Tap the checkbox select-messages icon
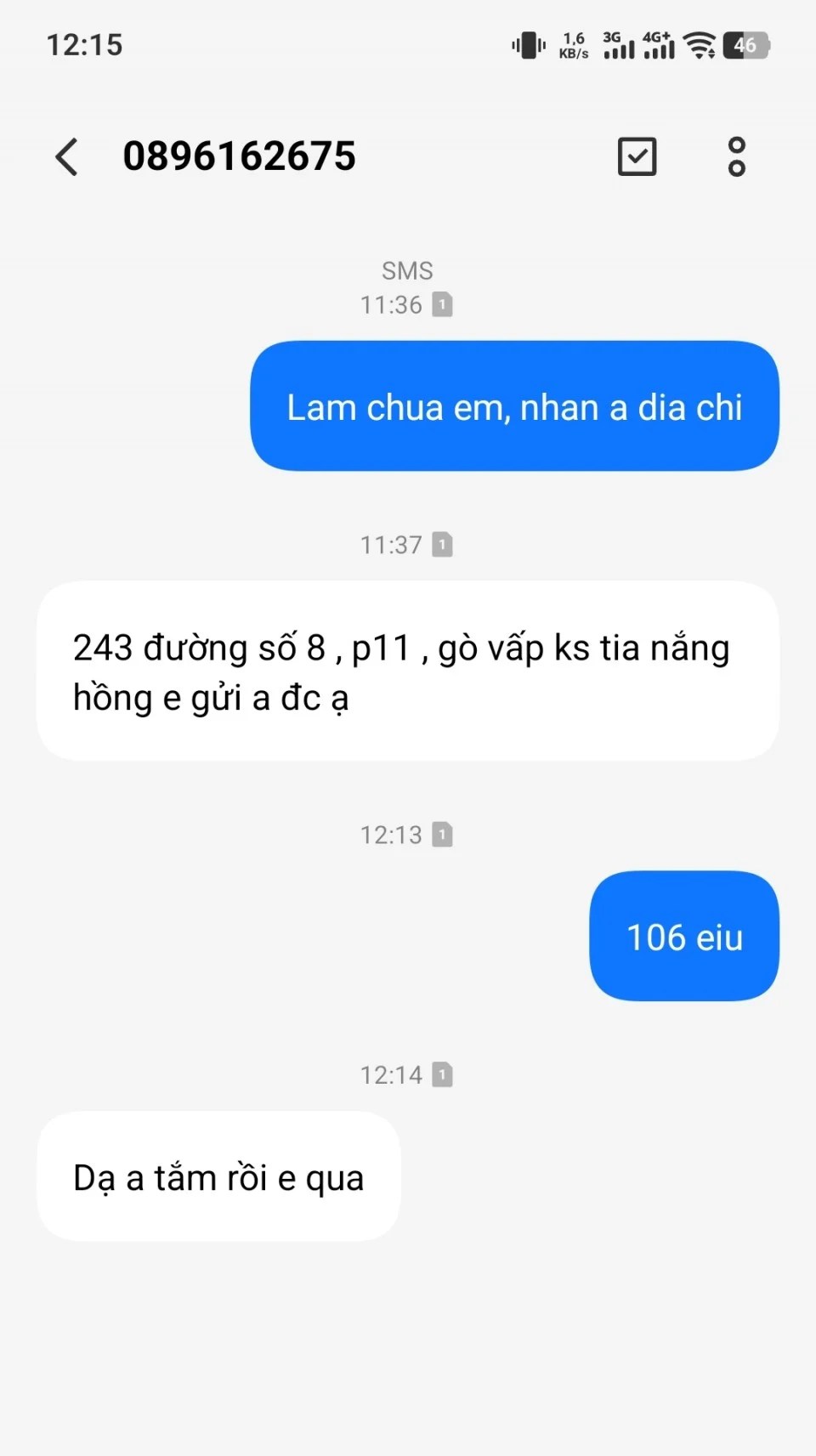816x1456 pixels. [637, 156]
